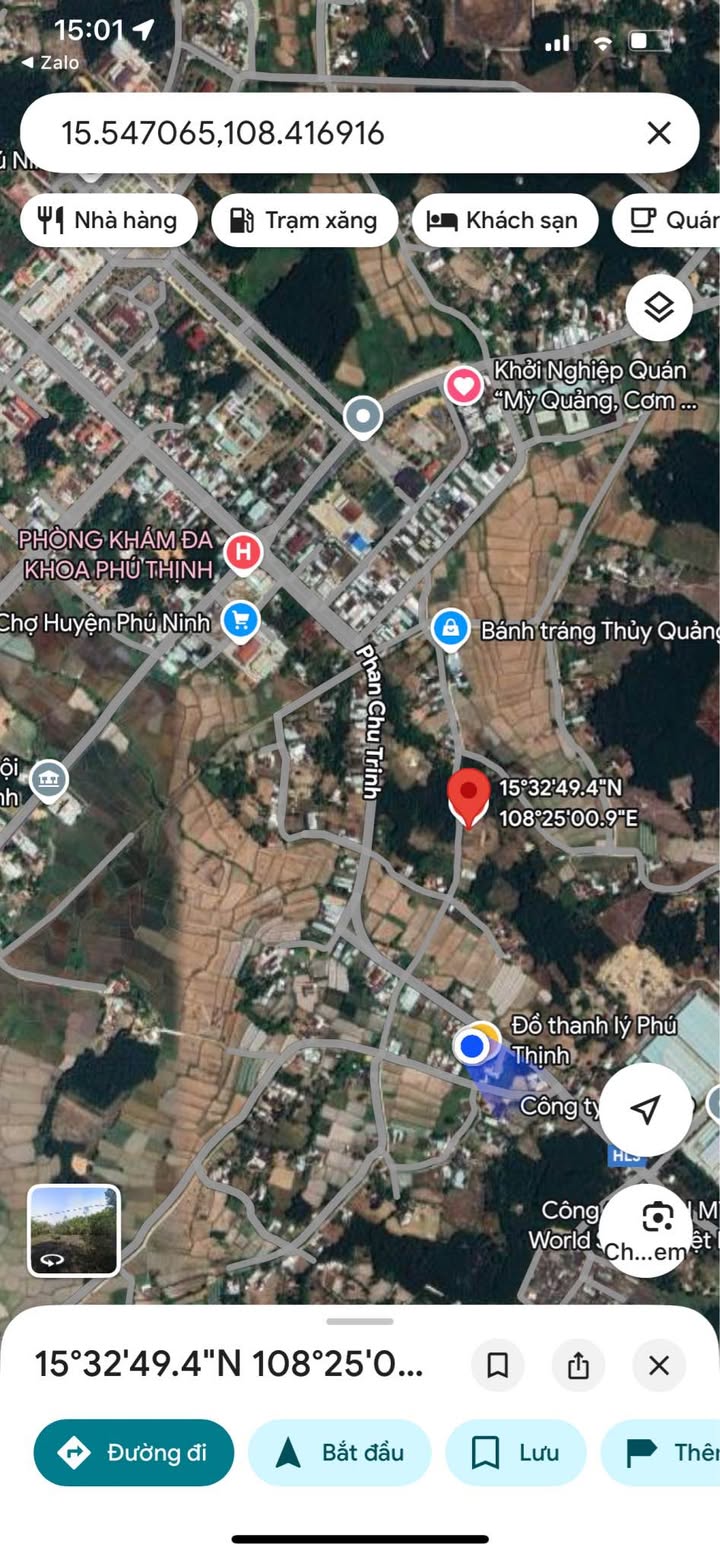Save the pin with bookmark icon
Screen dimensions: 720x1557
click(498, 1365)
